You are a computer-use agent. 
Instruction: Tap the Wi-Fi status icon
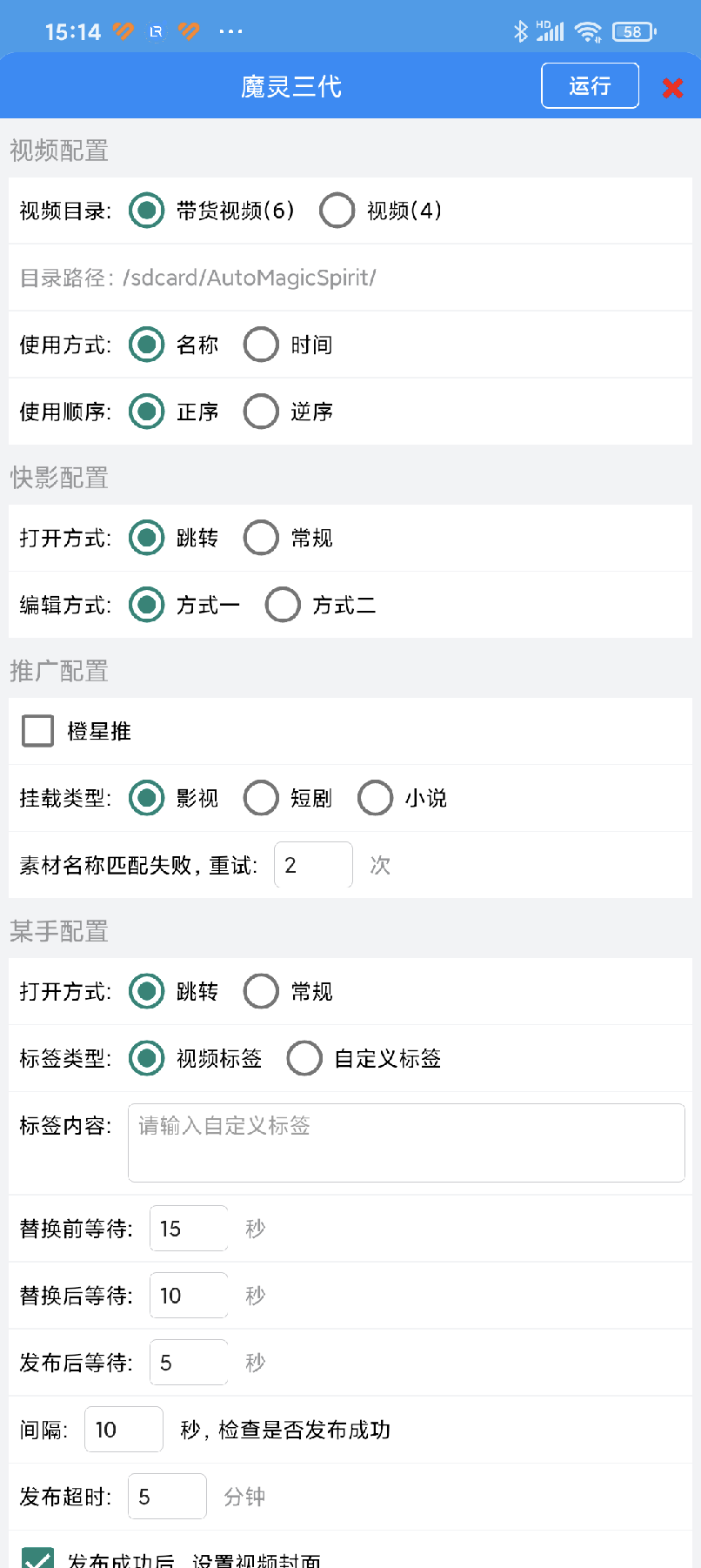(x=588, y=31)
